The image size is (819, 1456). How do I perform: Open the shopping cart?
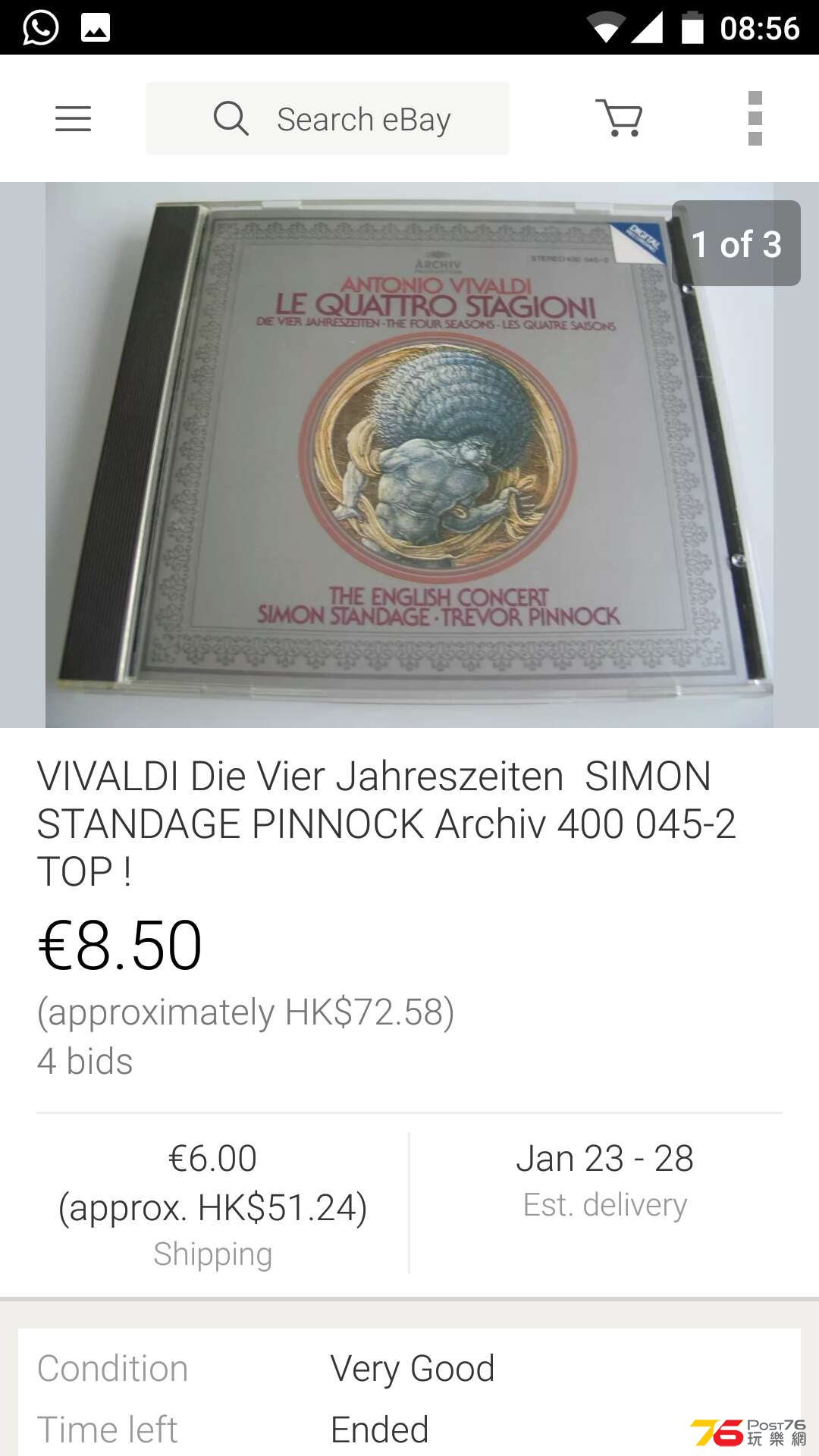620,118
